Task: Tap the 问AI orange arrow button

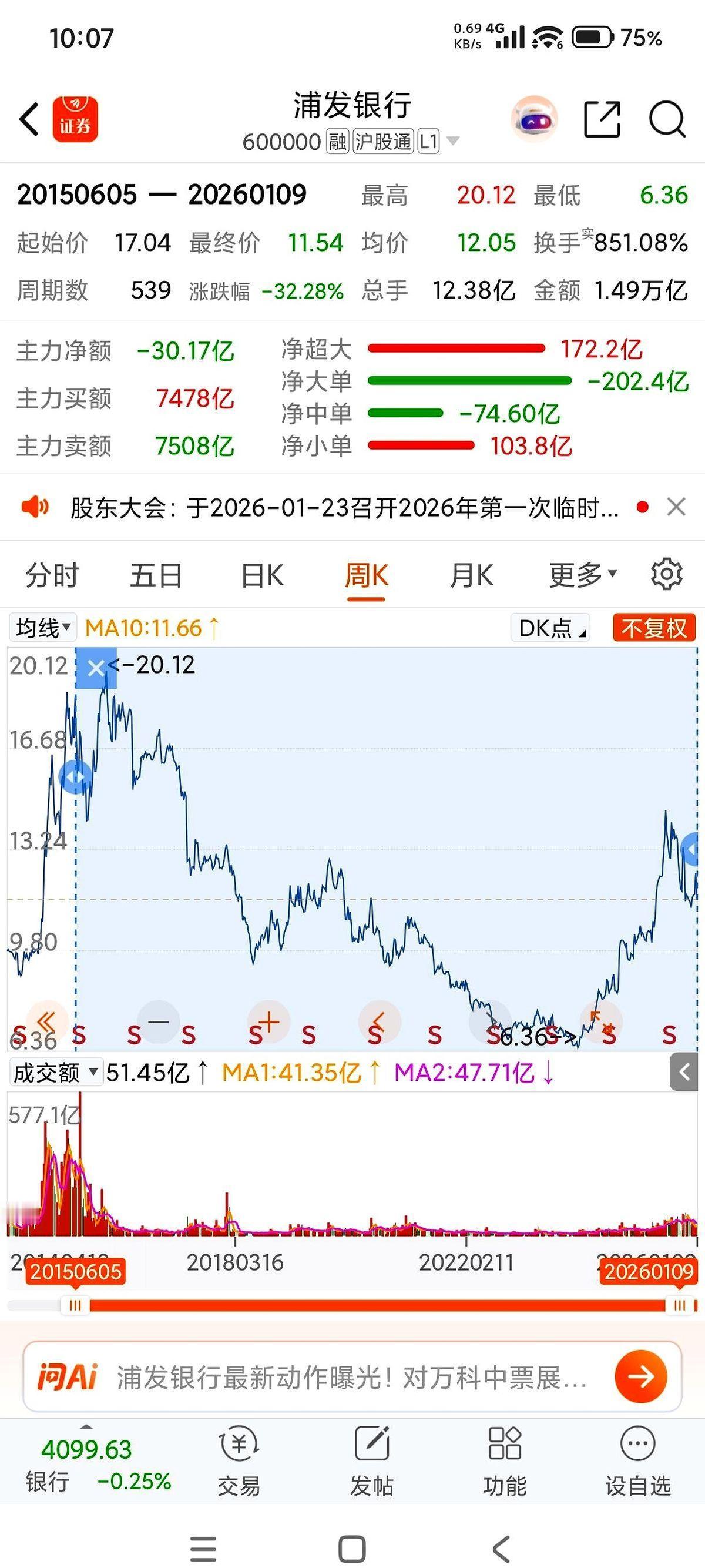Action: (x=640, y=1376)
